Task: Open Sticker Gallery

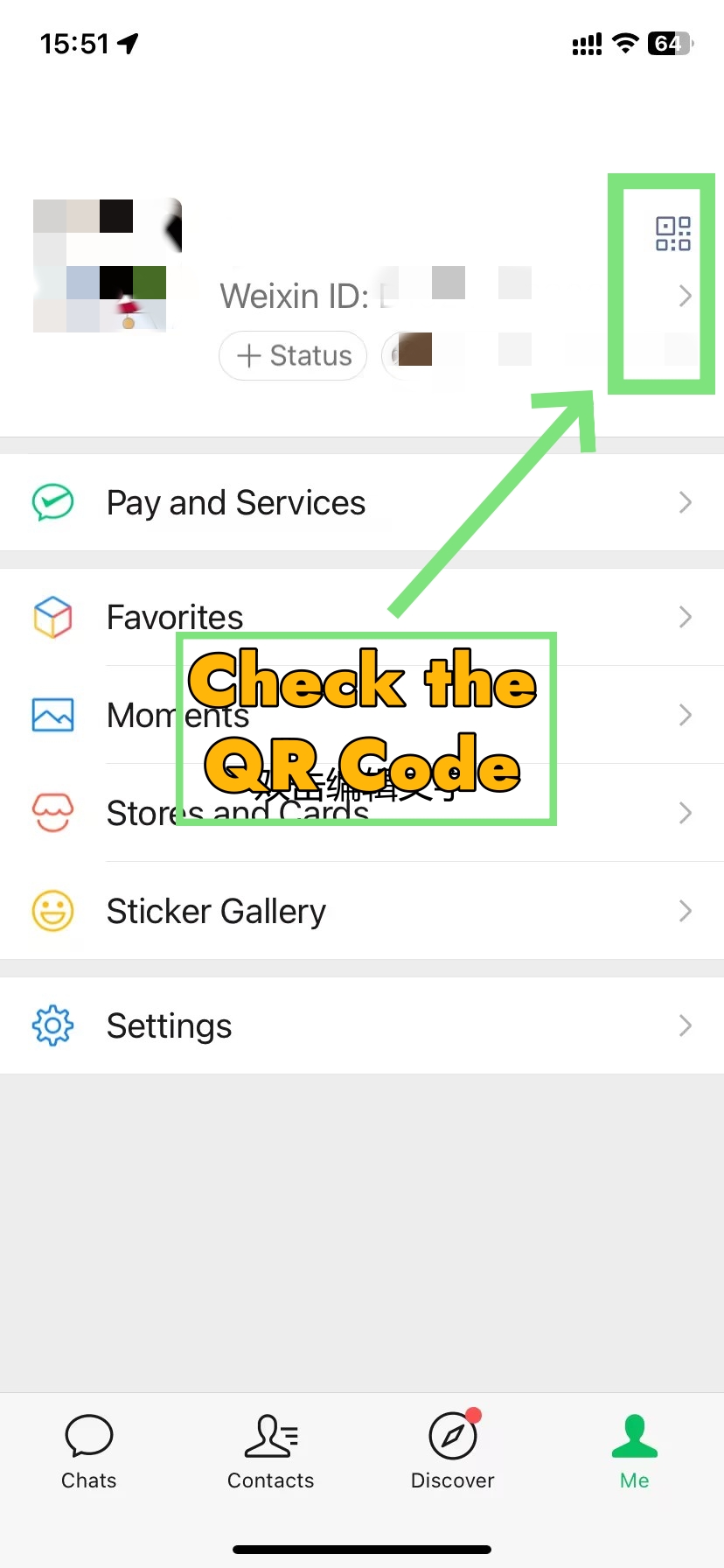Action: (362, 911)
